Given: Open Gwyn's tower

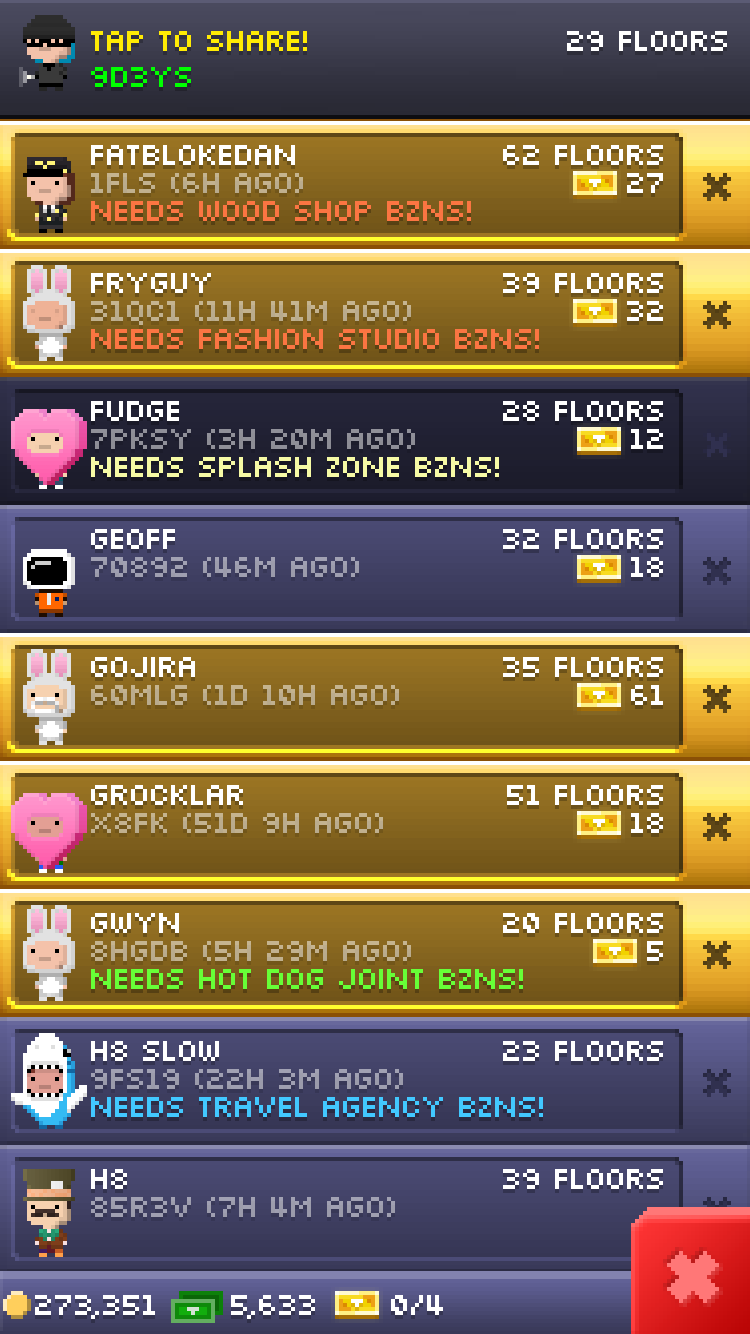Looking at the screenshot, I should 345,954.
